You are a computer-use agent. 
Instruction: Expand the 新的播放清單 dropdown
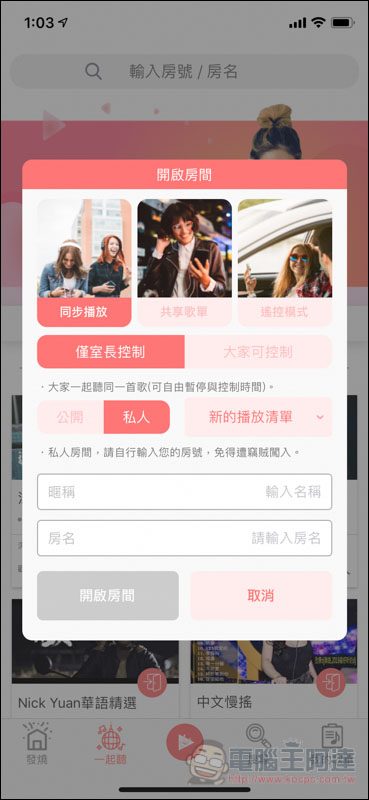[x=258, y=417]
